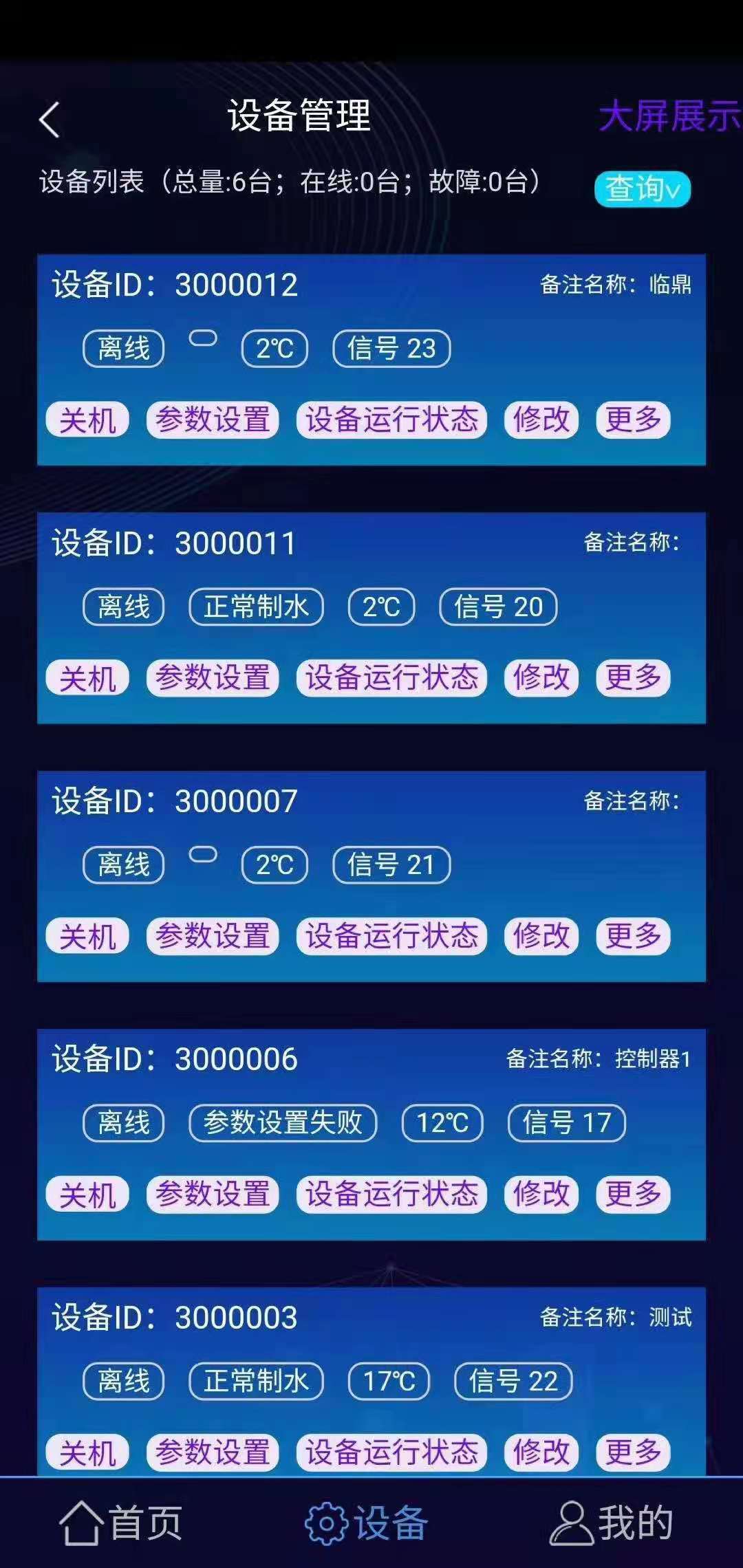Open 参数设置 for device 3000006
This screenshot has width=743, height=1568.
point(213,1194)
